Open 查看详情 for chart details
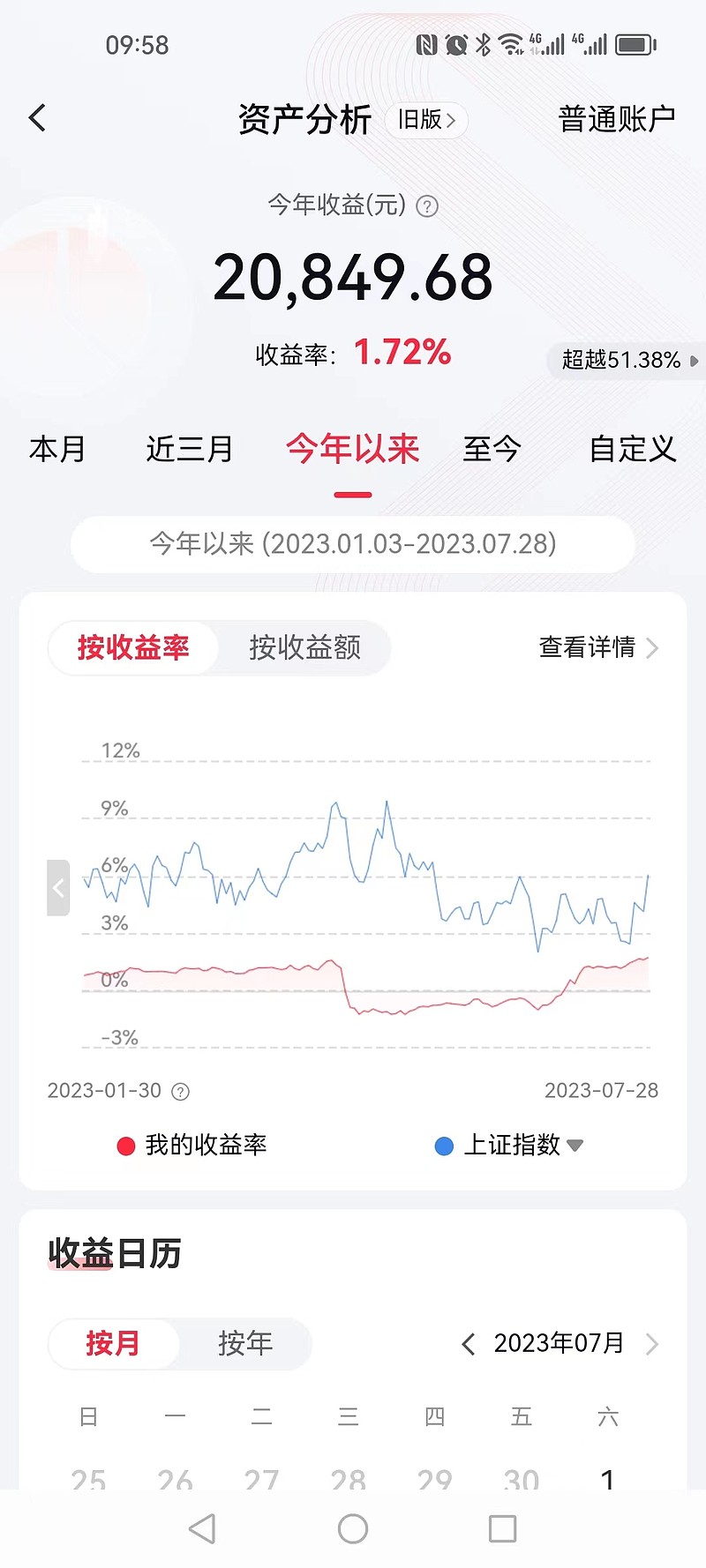Viewport: 706px width, 1568px height. point(598,647)
